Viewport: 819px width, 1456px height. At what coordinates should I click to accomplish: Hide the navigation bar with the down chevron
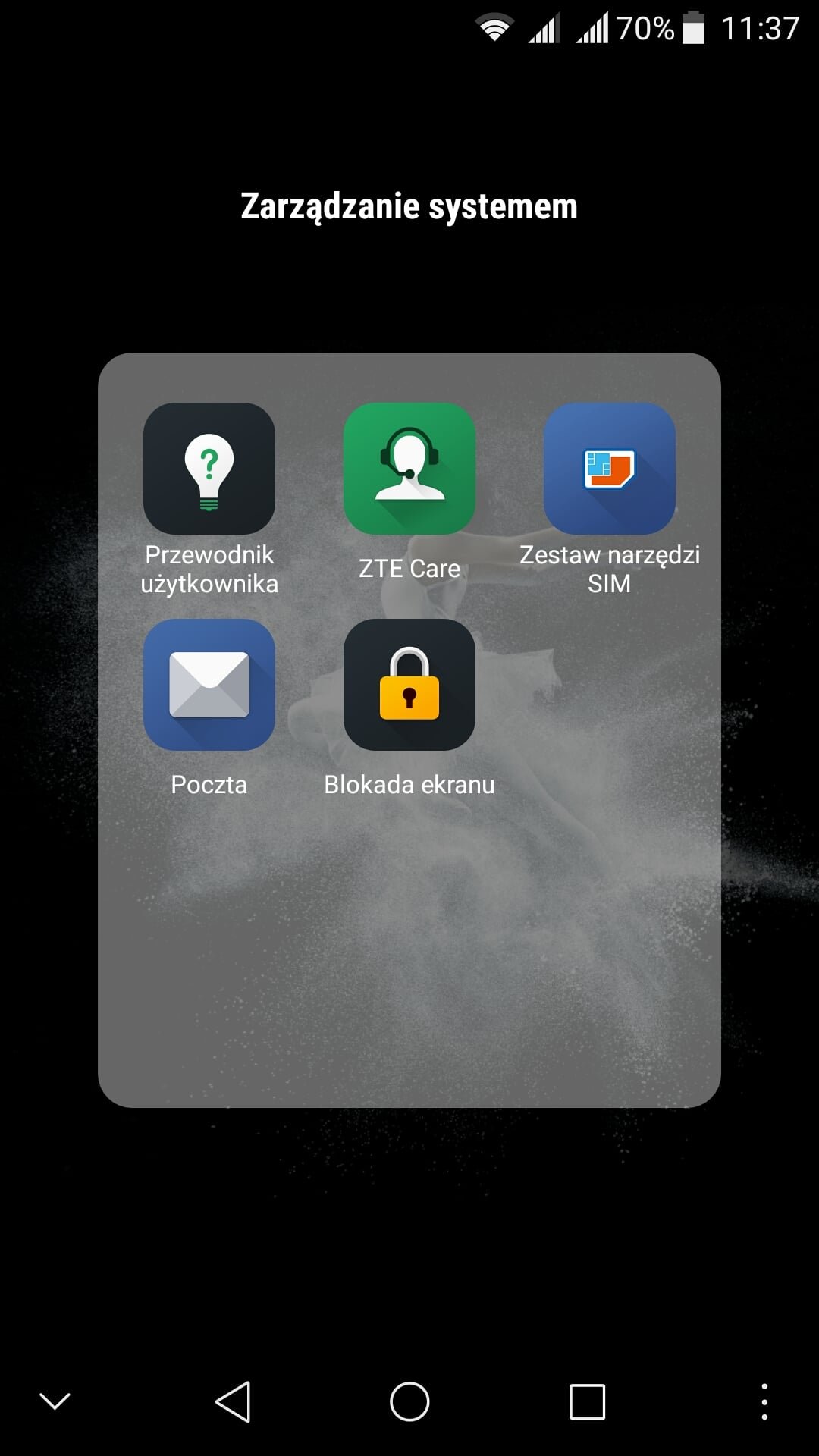(55, 1401)
